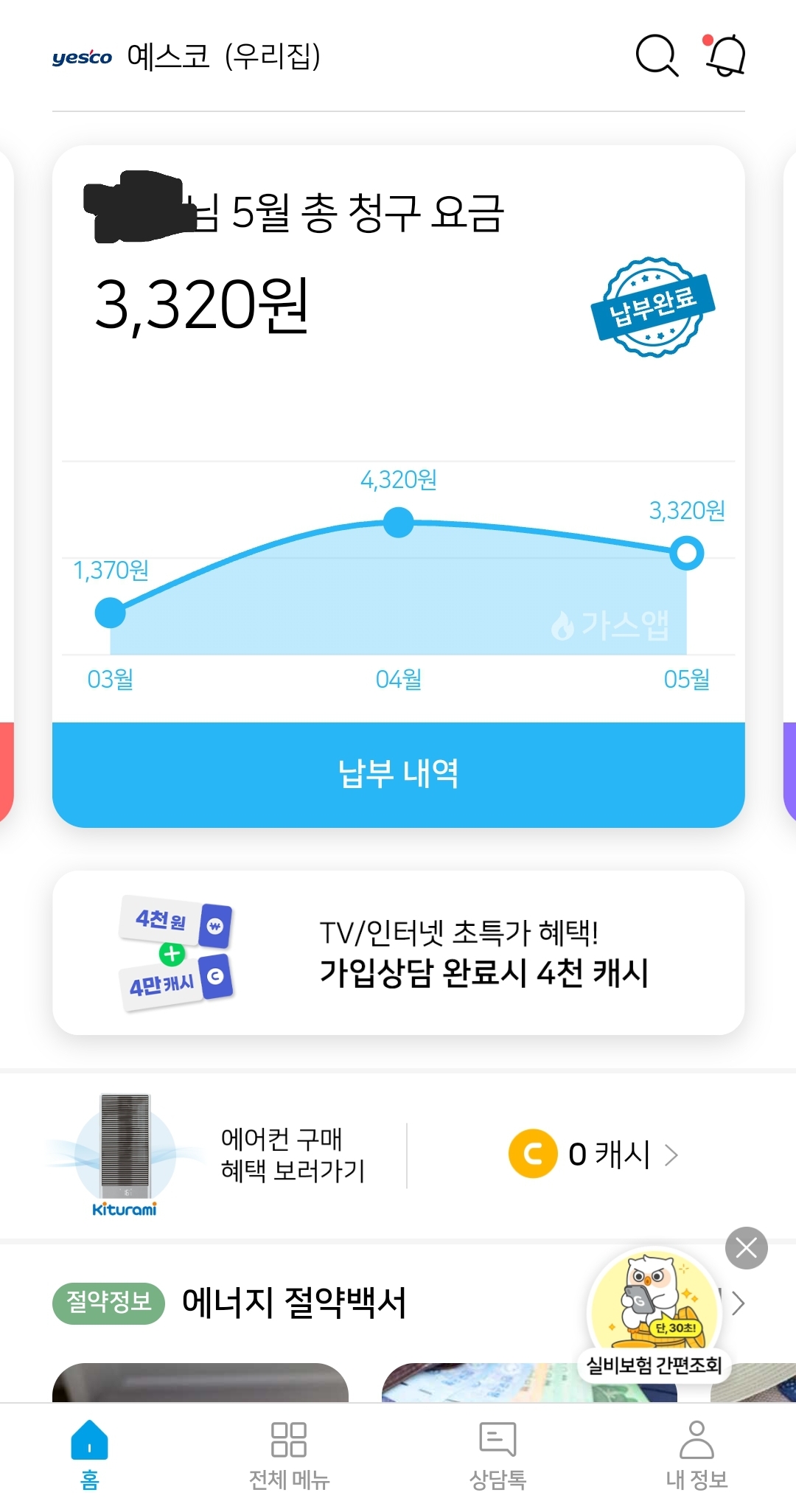This screenshot has width=796, height=1512.
Task: Open the 0 캐시 balance
Action: (593, 1154)
